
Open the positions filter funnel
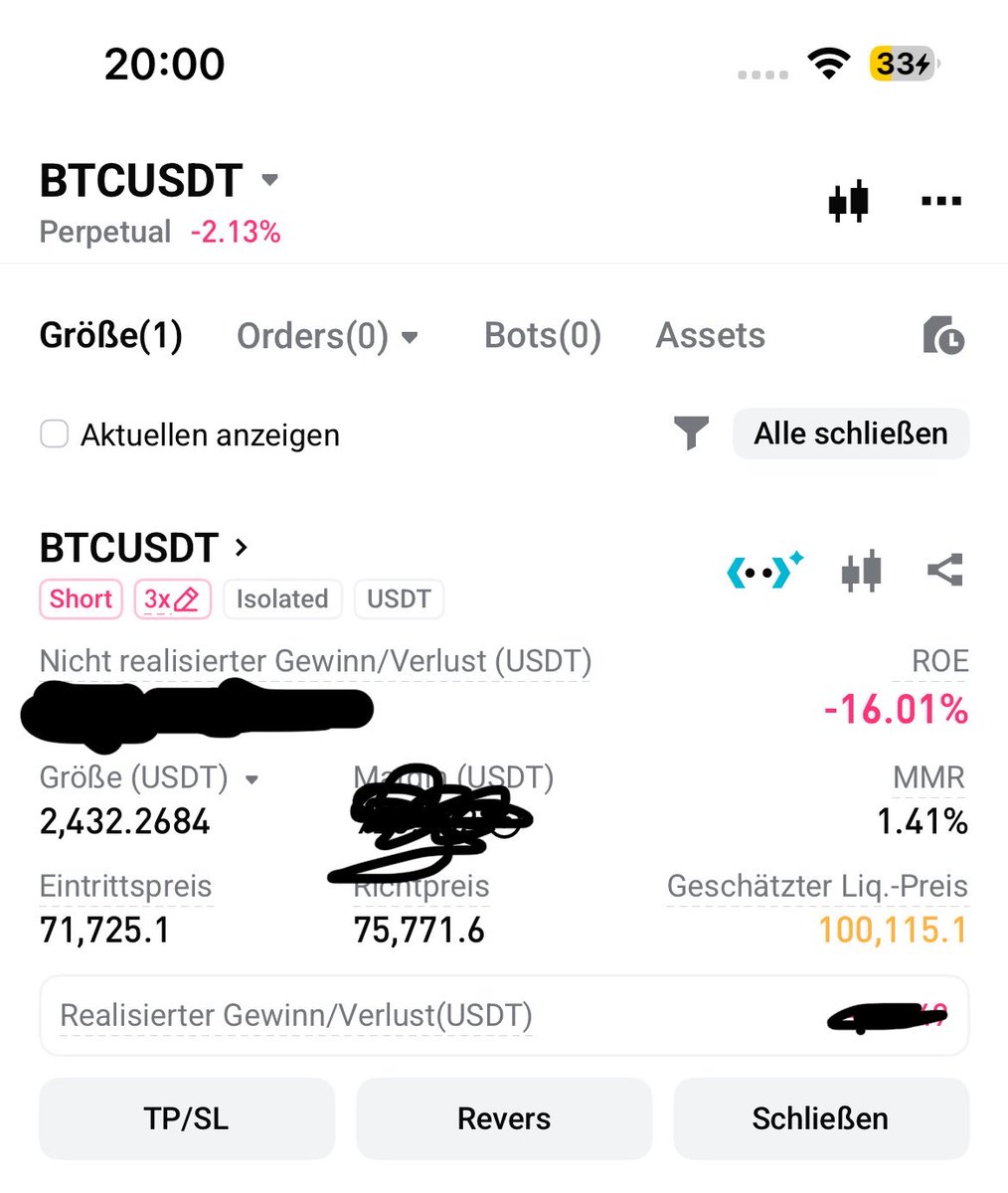691,433
